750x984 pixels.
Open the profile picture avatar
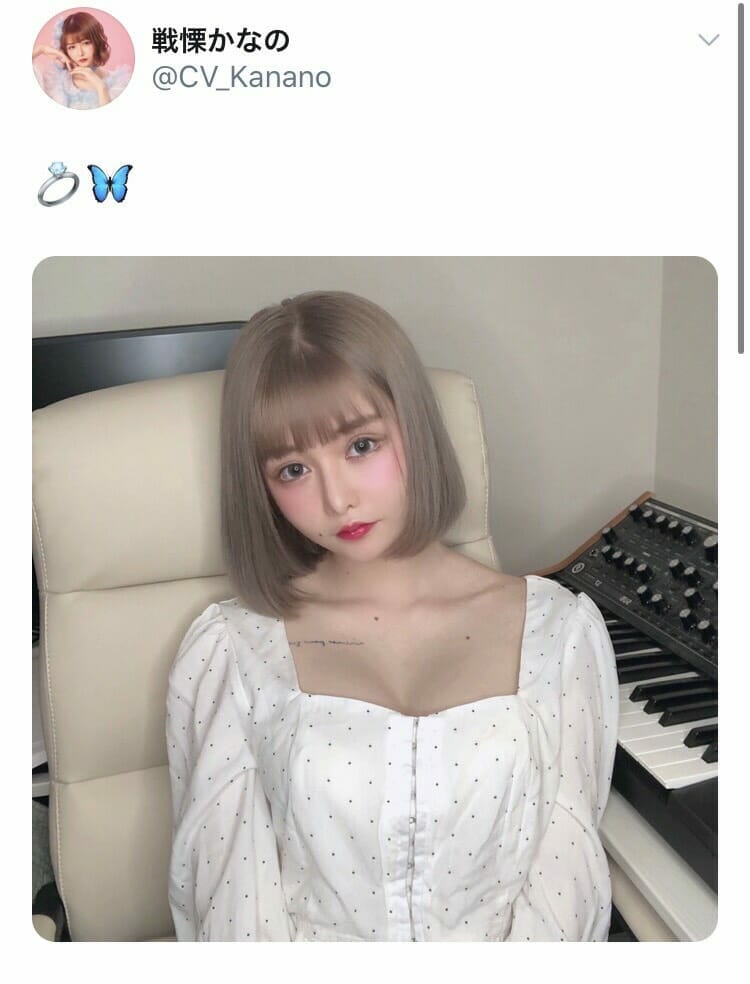tap(83, 58)
